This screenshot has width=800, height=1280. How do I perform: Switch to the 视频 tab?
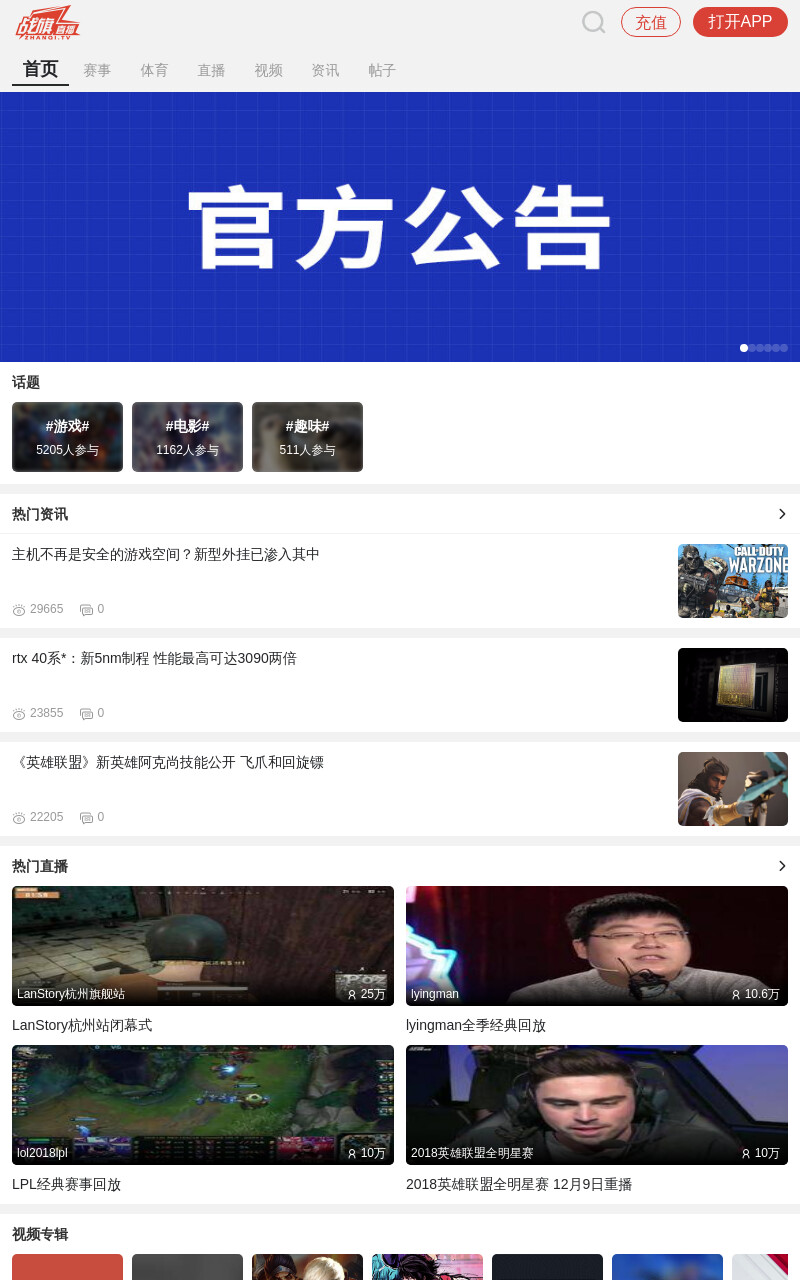coord(268,71)
